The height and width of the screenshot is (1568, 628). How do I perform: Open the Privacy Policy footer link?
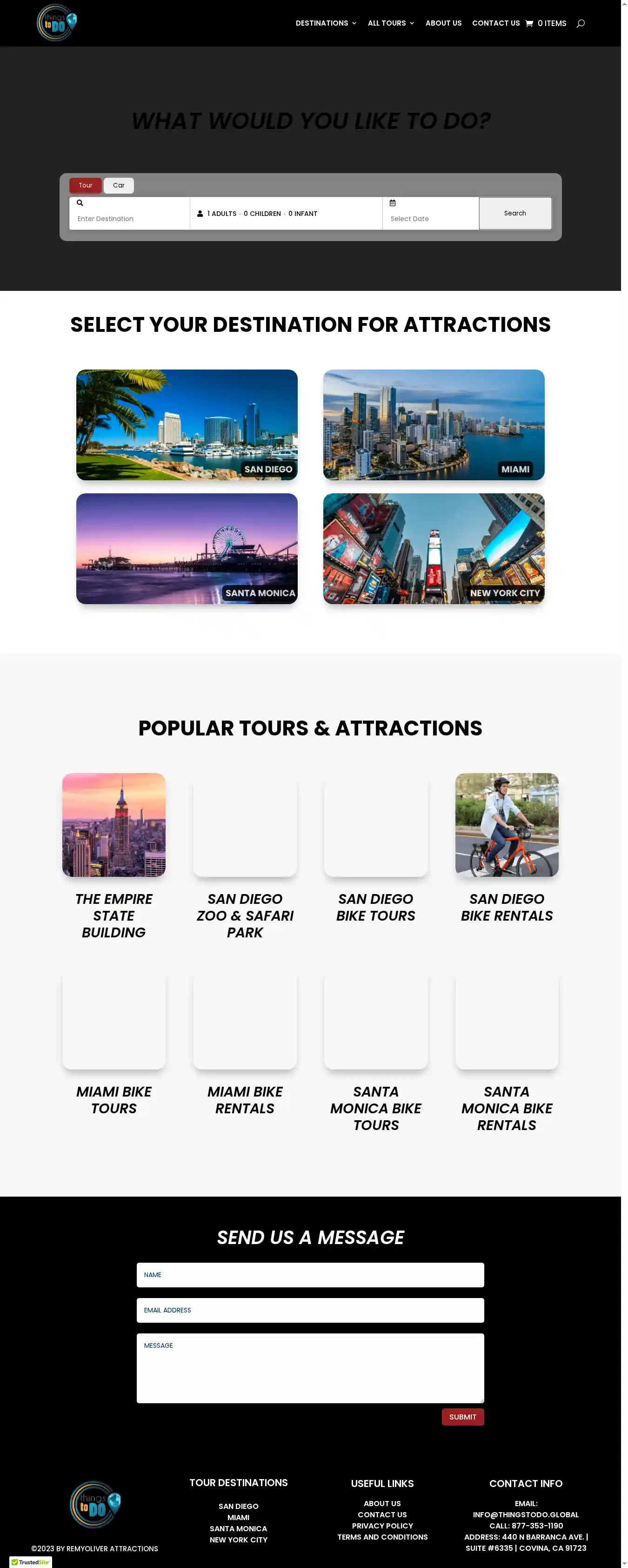tap(382, 1525)
